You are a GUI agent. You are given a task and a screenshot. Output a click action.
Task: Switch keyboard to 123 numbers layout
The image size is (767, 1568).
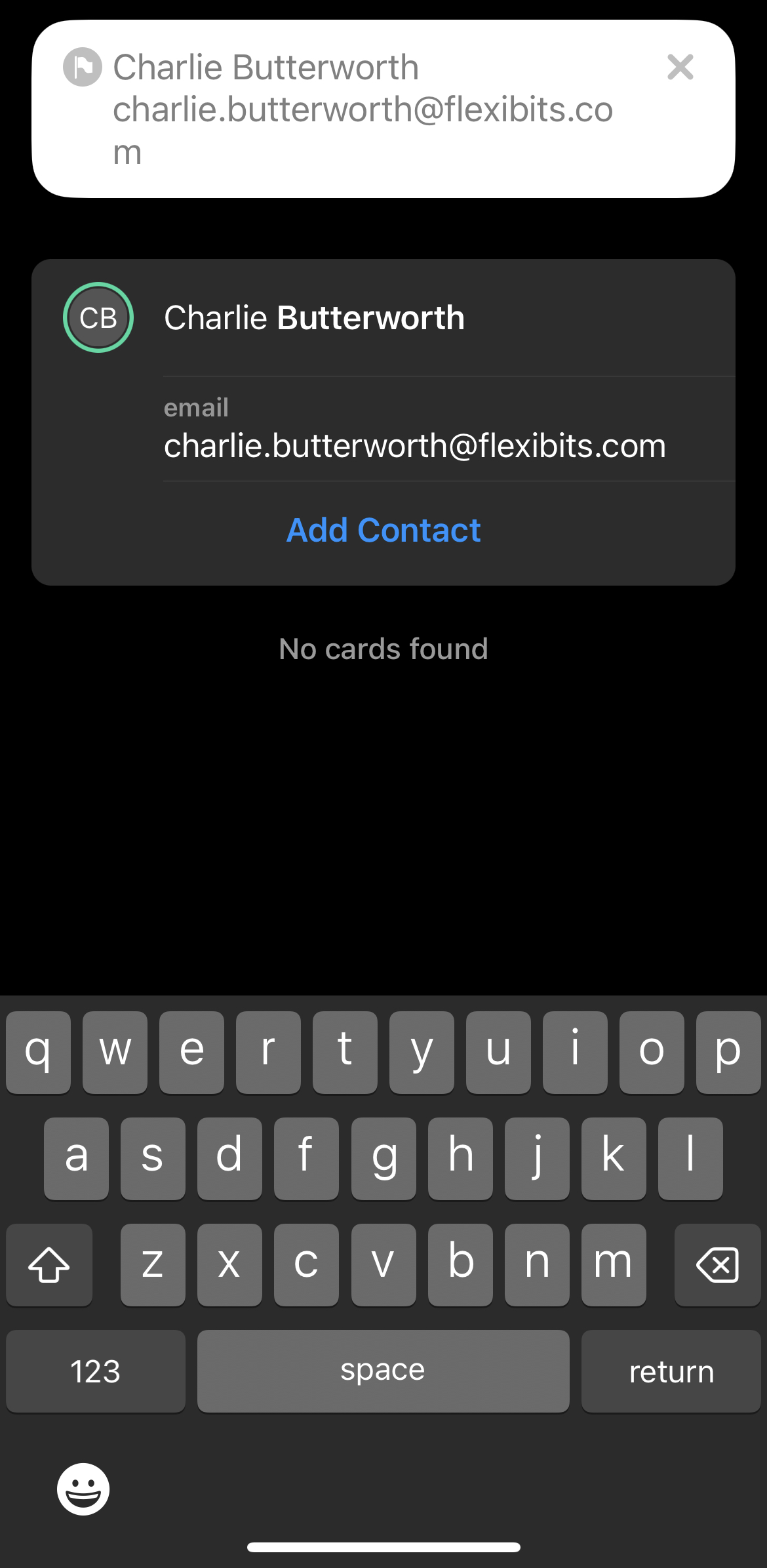coord(96,1371)
